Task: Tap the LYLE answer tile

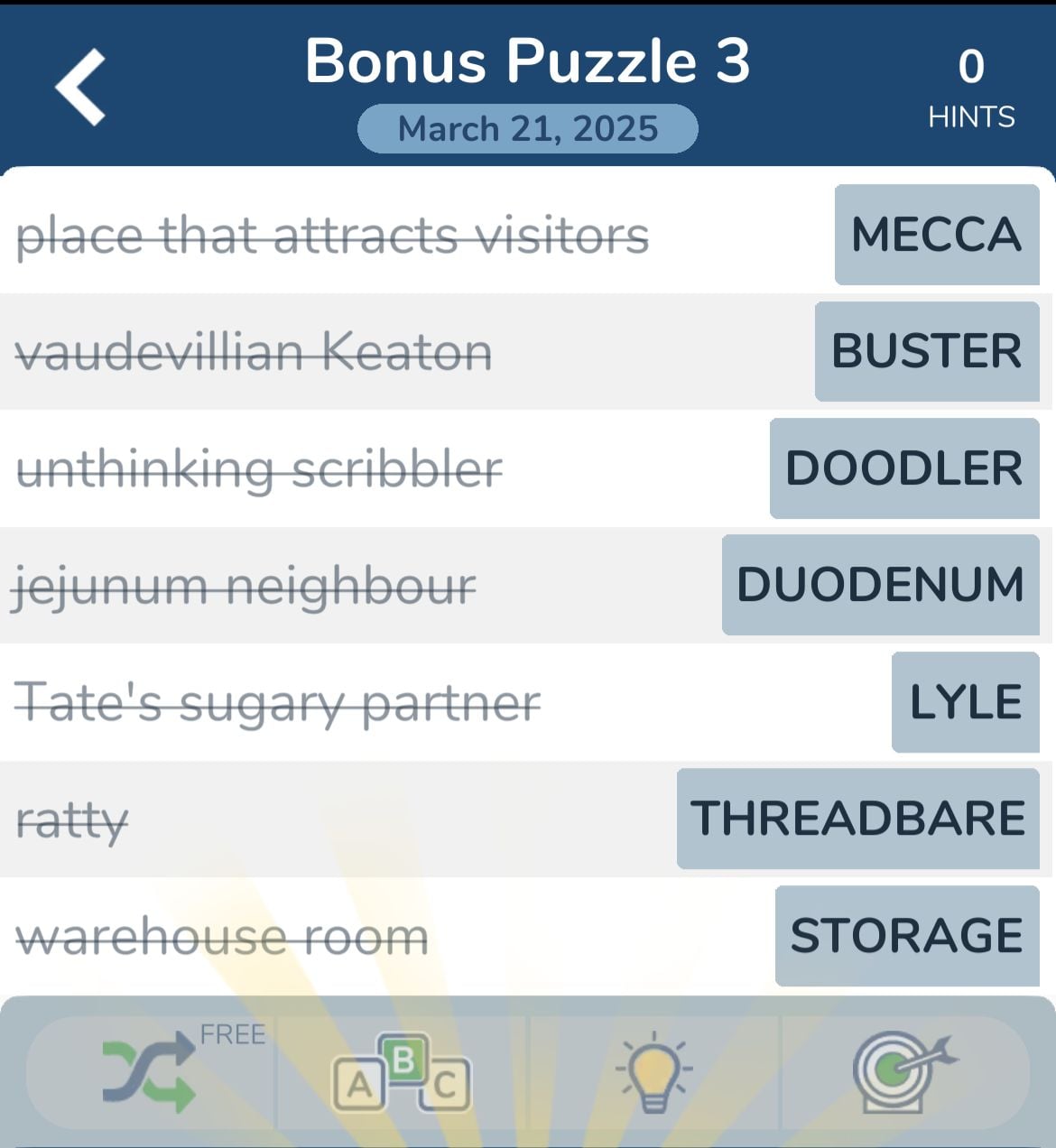Action: (x=965, y=702)
